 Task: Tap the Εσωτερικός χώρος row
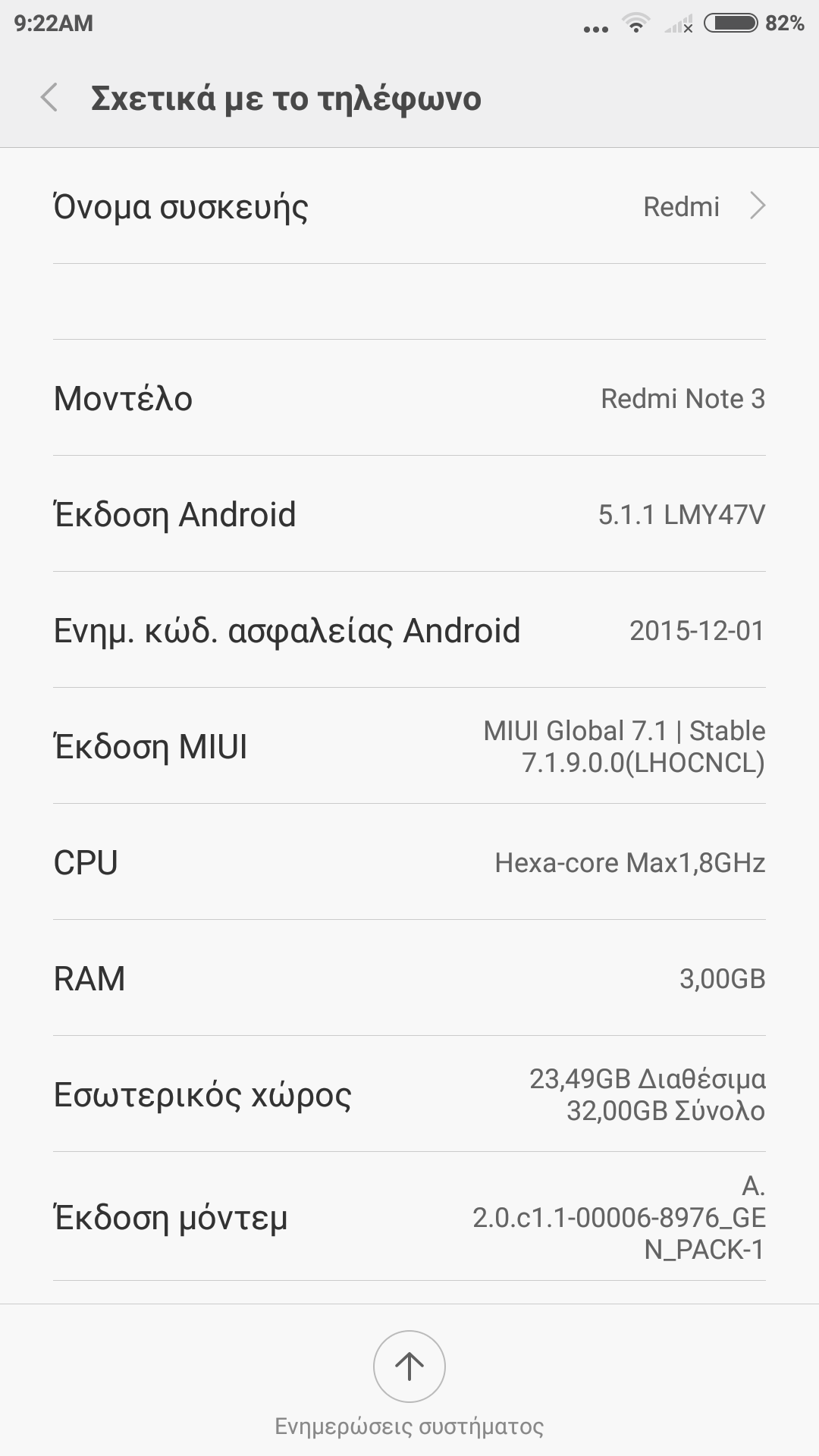coord(409,1094)
